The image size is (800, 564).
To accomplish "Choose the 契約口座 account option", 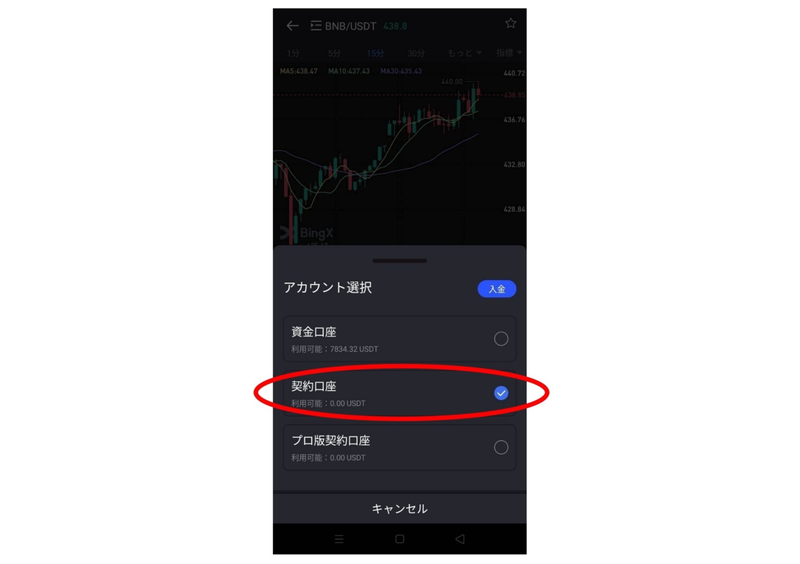I will tap(399, 393).
